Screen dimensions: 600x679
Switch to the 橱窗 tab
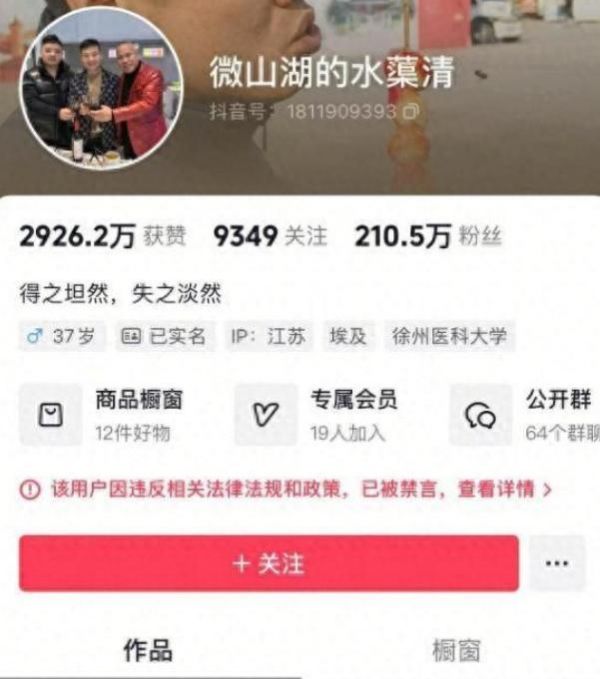[456, 650]
